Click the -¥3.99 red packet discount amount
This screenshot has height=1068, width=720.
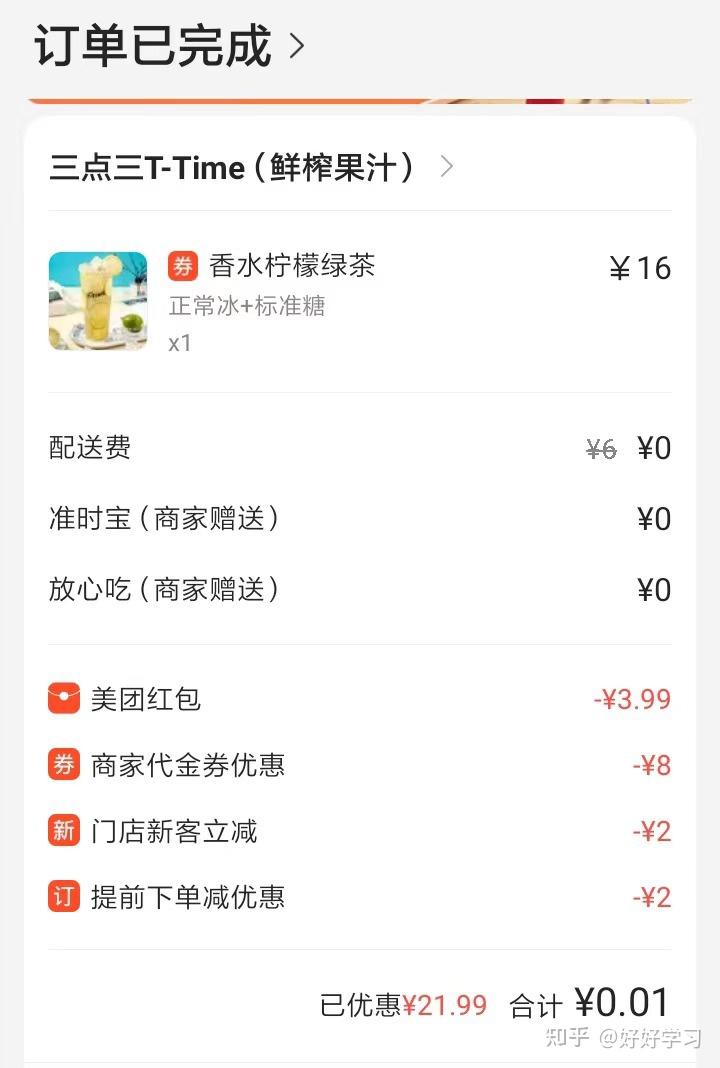coord(632,699)
